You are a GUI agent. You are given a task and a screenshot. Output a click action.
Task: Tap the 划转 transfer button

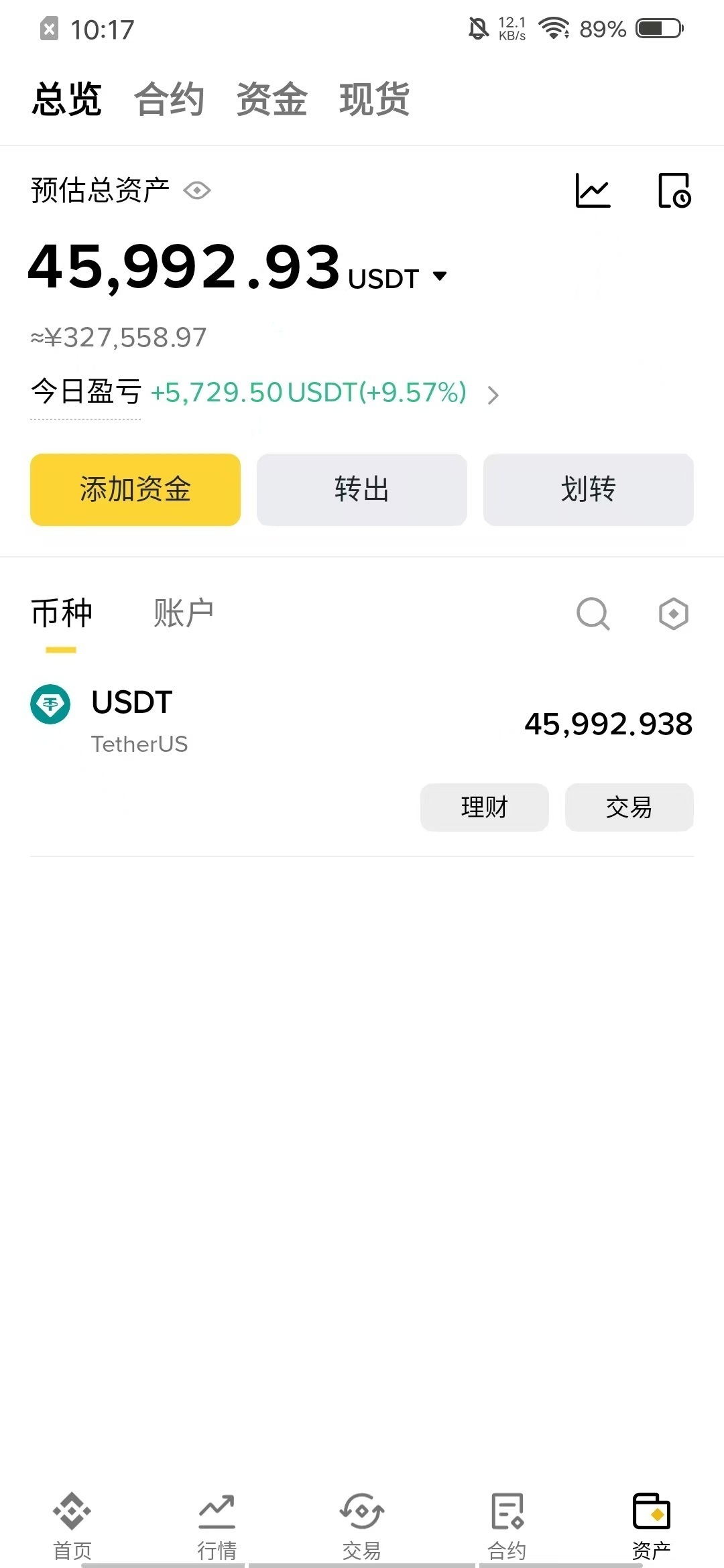[x=589, y=489]
